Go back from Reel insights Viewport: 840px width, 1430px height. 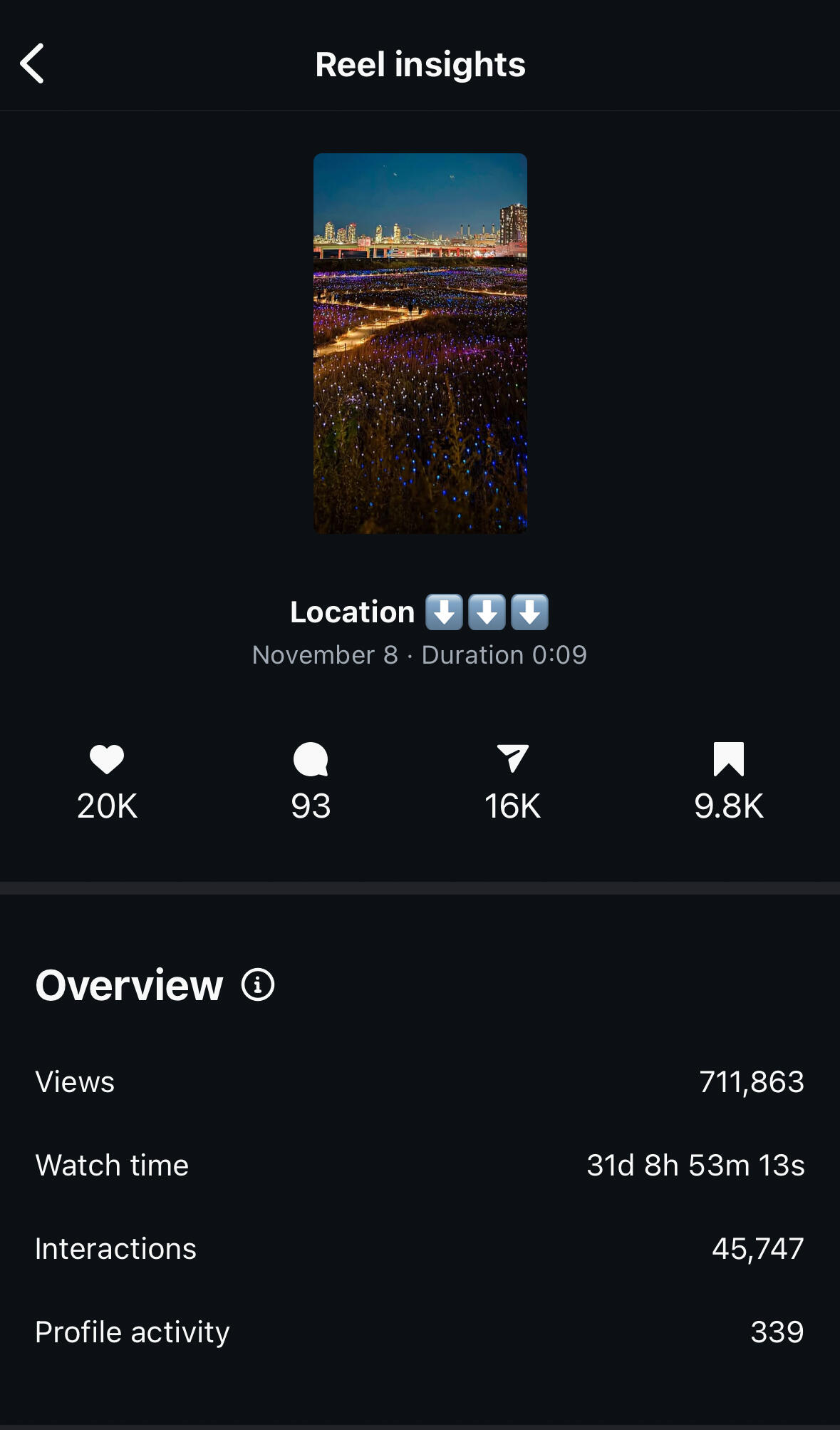[x=33, y=63]
